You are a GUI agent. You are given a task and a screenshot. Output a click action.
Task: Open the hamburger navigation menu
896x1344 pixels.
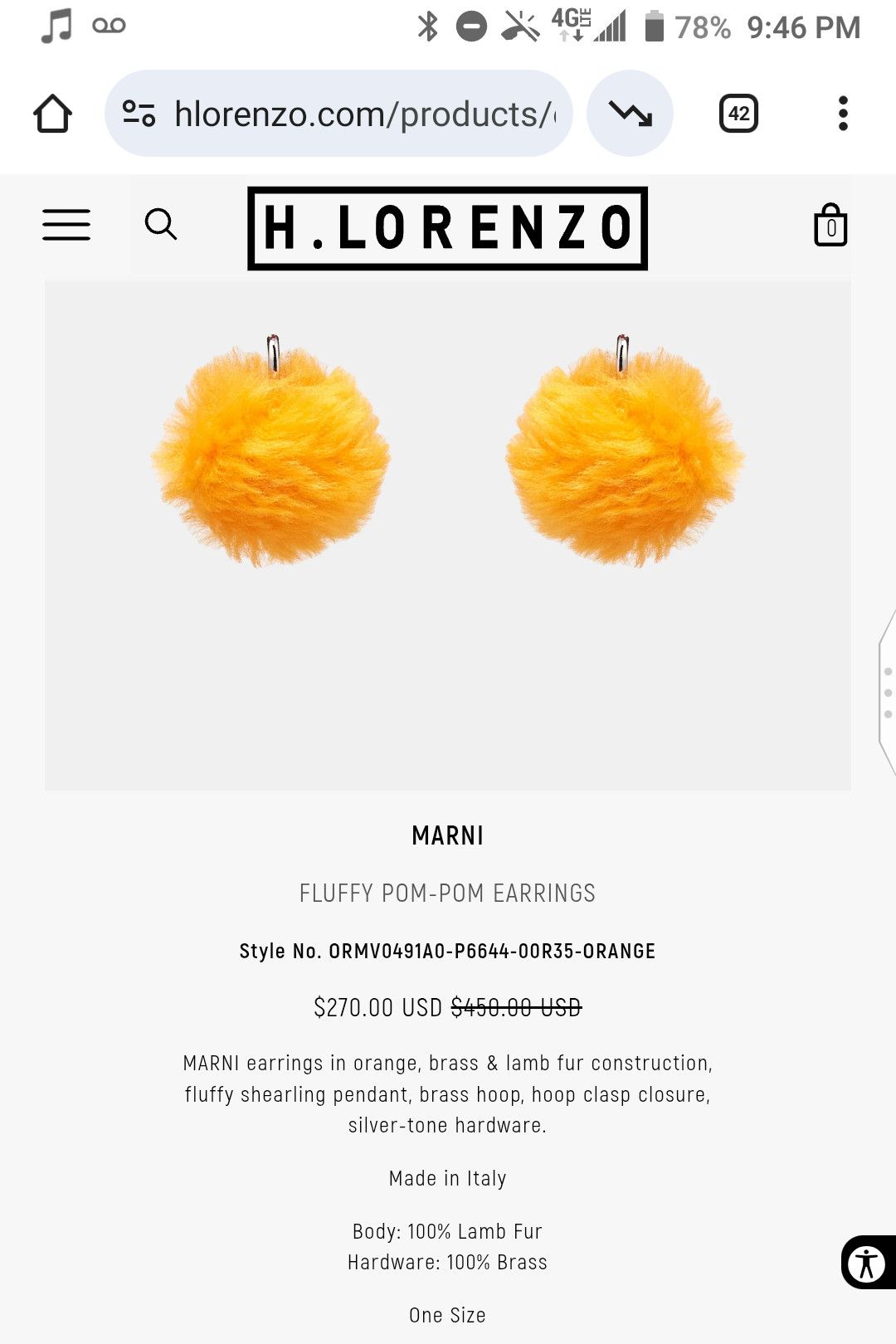point(66,225)
